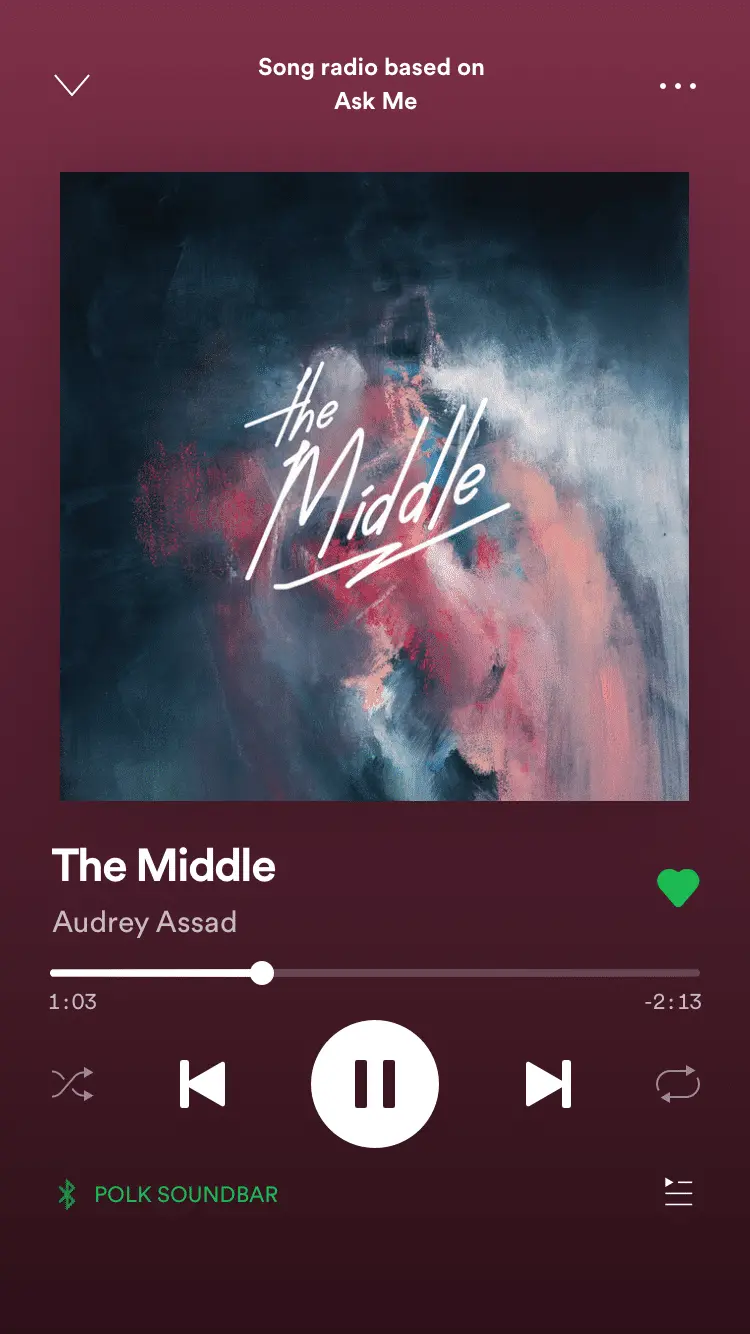
Task: Unlike The Middle with the green heart
Action: pos(677,888)
